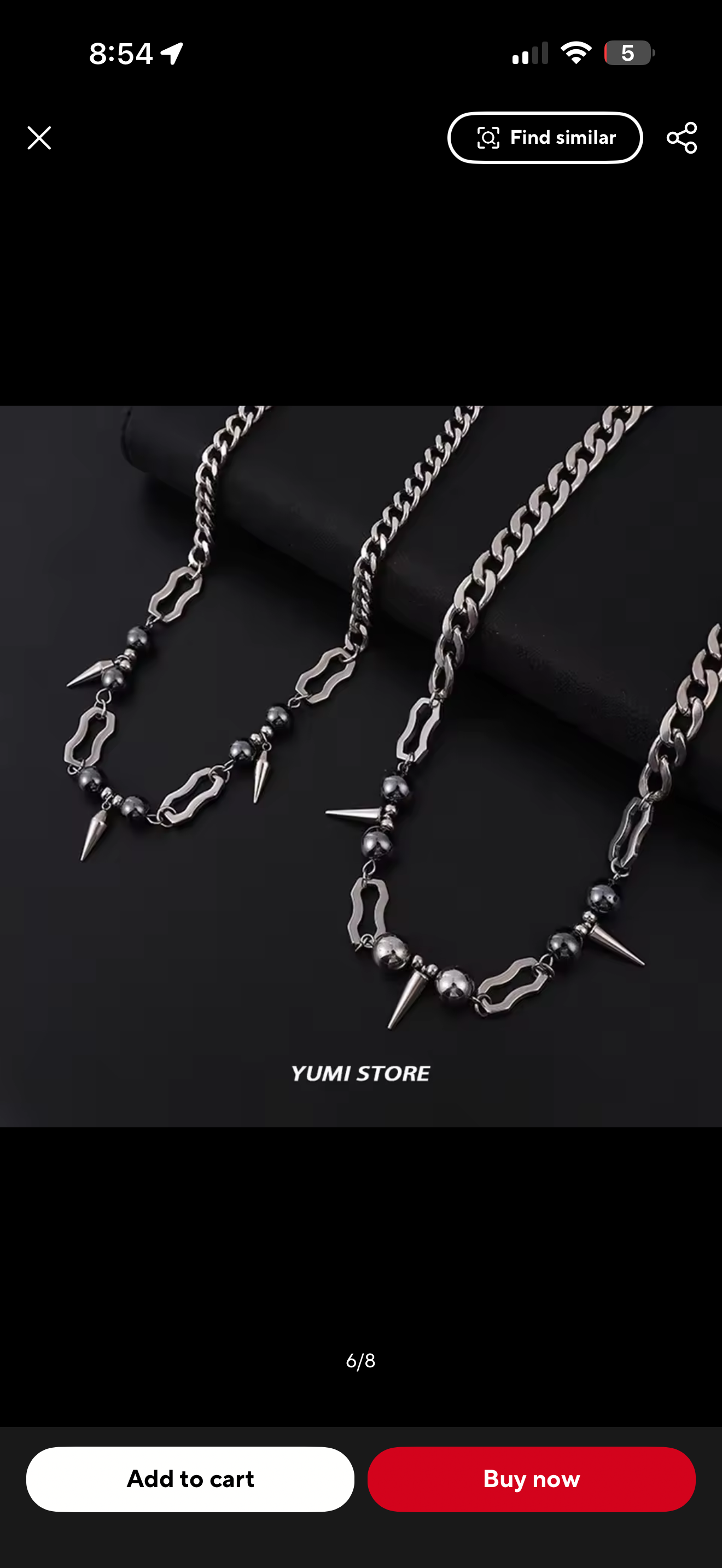Image resolution: width=722 pixels, height=1568 pixels.
Task: Tap the Find similar pill-shaped control
Action: click(545, 138)
